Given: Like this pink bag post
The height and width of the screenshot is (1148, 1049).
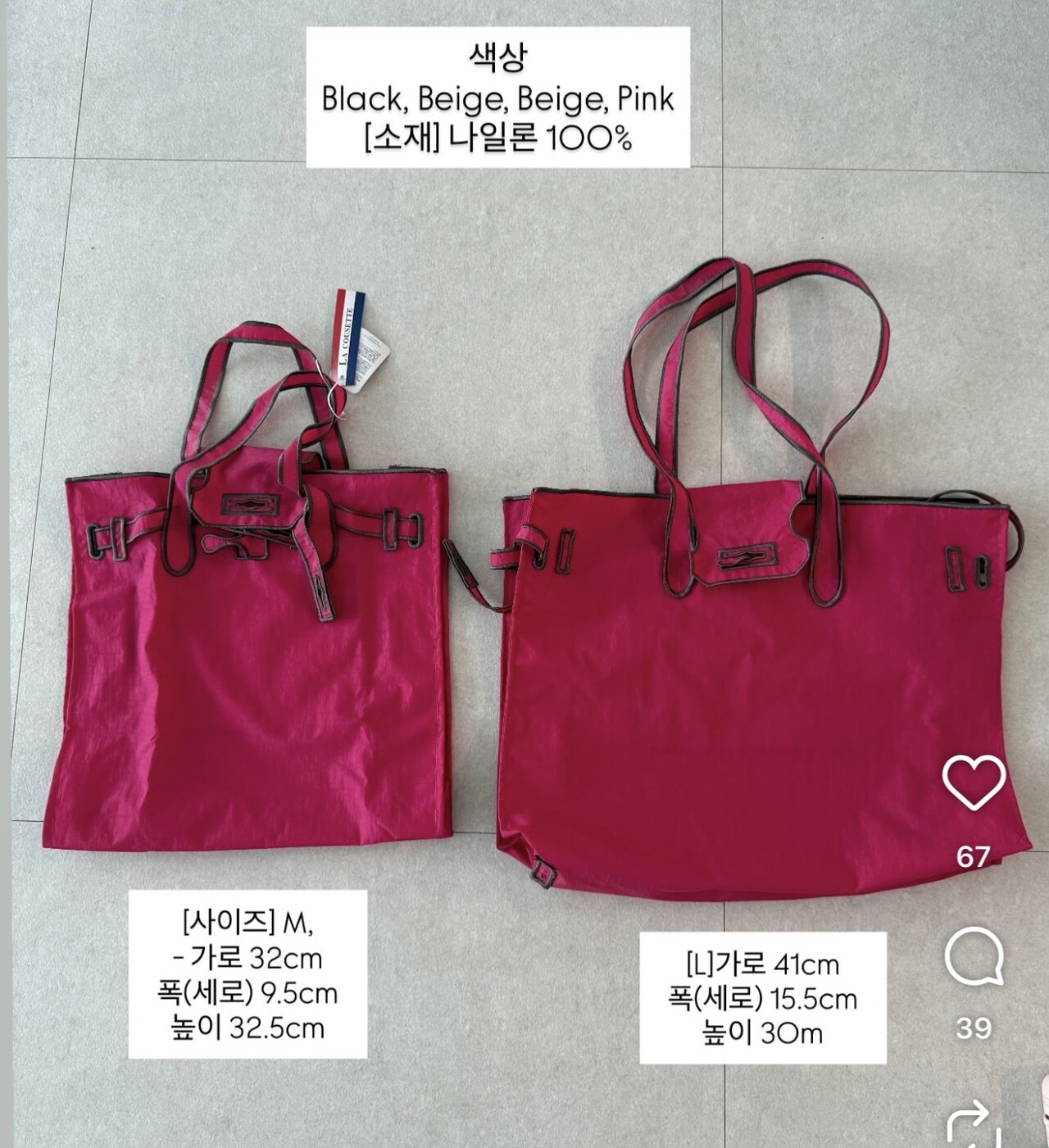Looking at the screenshot, I should [x=974, y=783].
